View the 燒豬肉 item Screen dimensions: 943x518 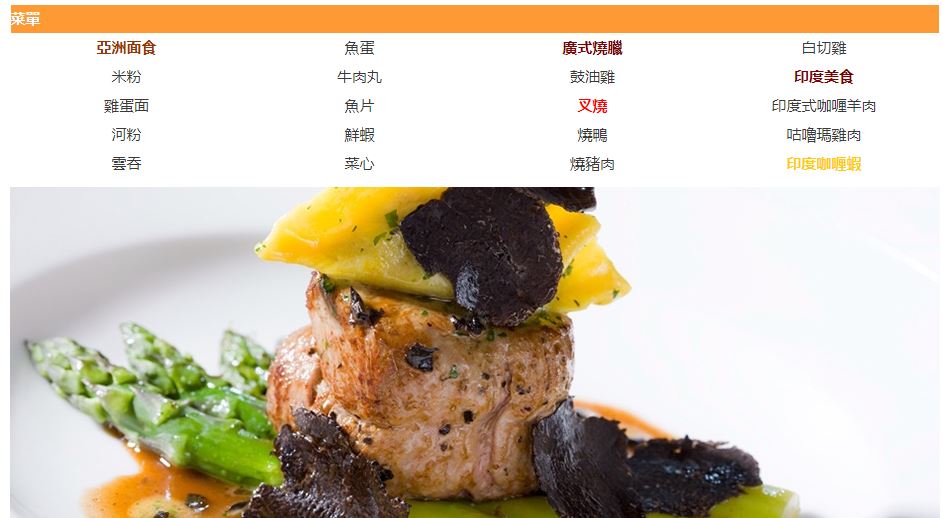pos(592,164)
